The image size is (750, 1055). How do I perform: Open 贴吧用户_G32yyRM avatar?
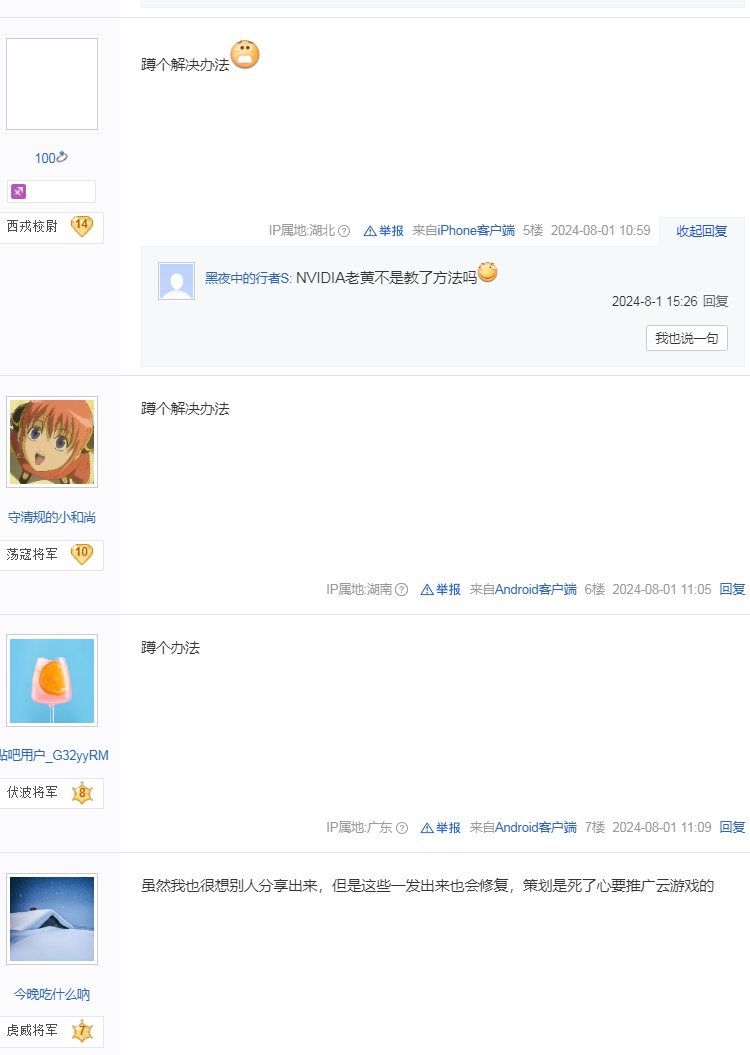point(52,680)
